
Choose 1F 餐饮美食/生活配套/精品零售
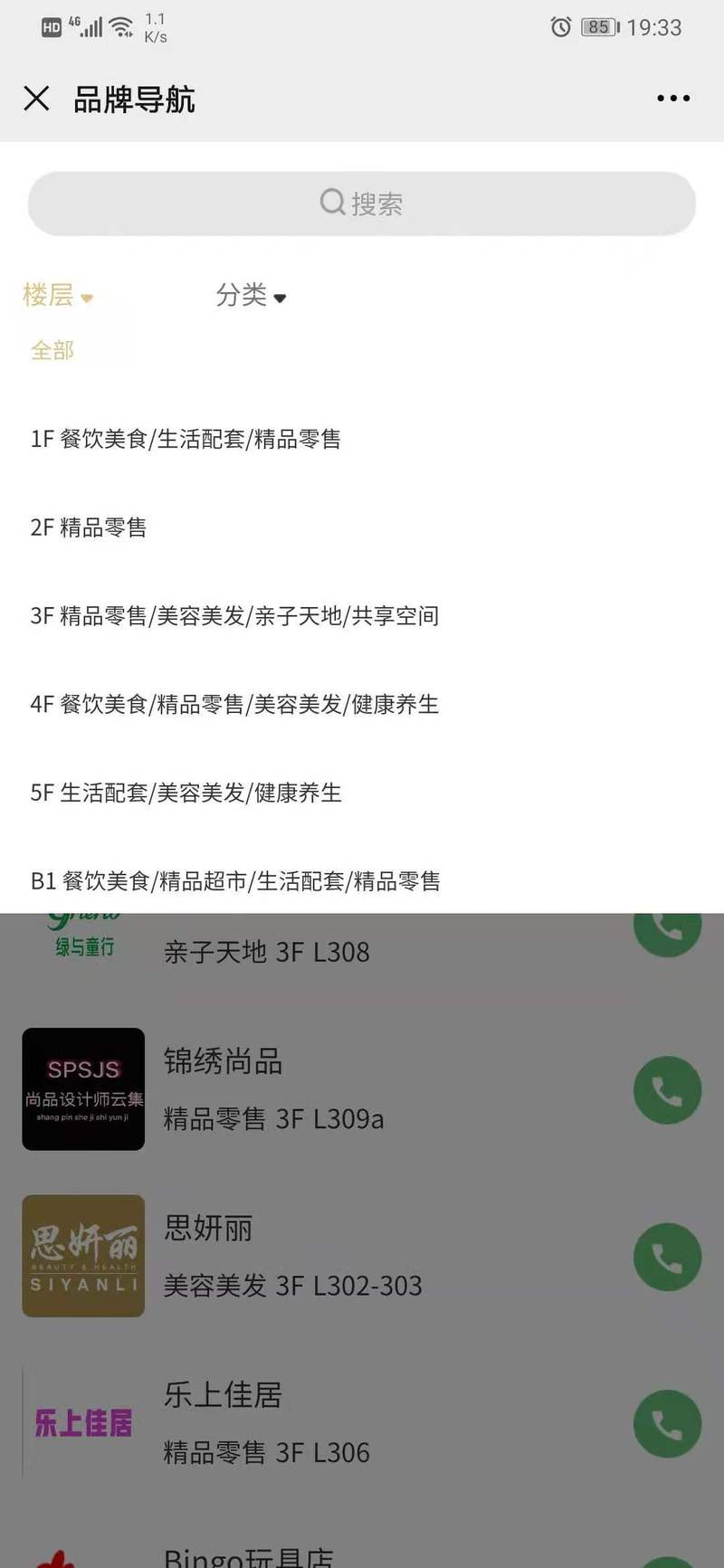coord(186,440)
